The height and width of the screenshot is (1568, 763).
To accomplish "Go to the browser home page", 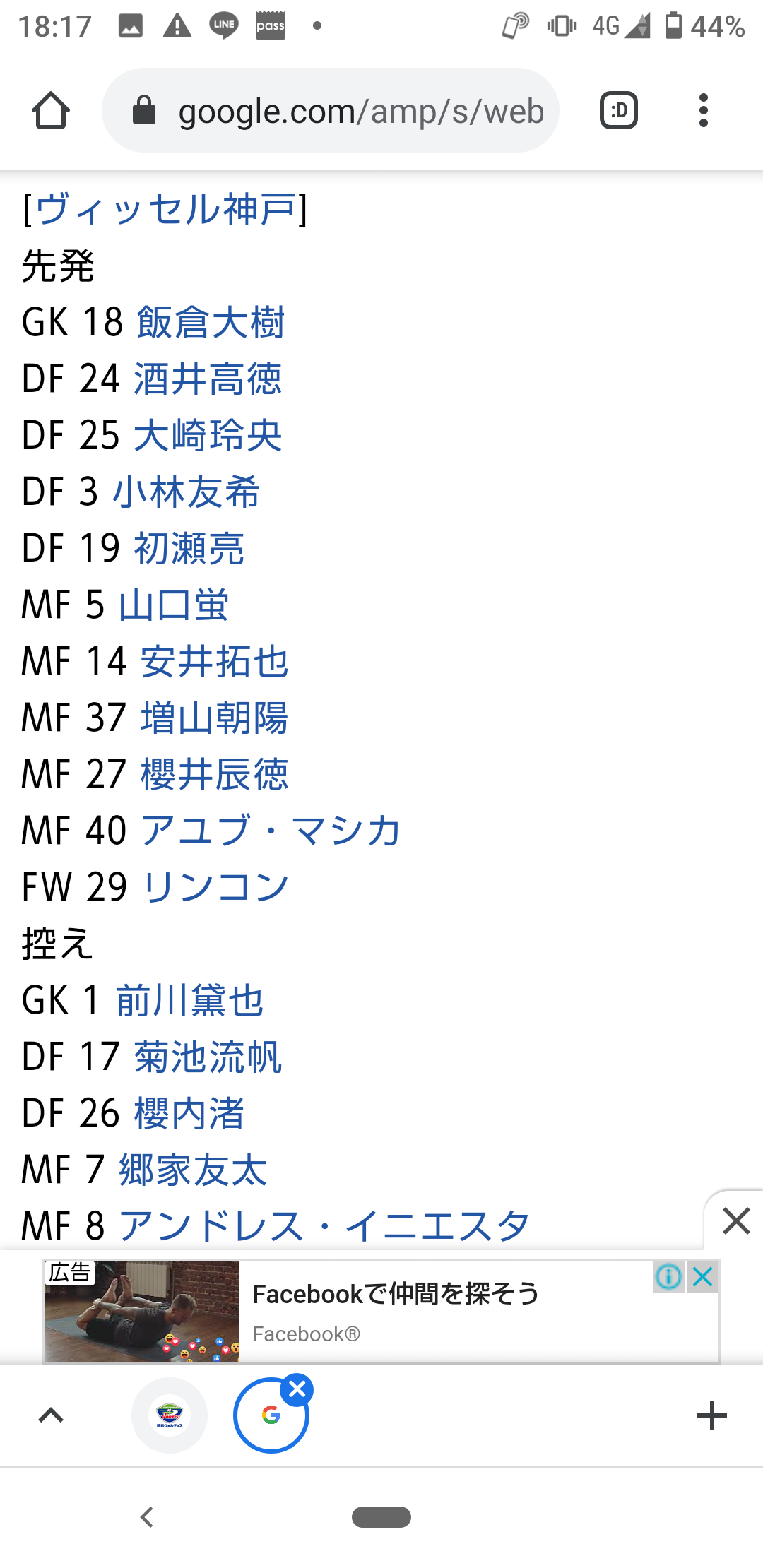I will [x=51, y=111].
